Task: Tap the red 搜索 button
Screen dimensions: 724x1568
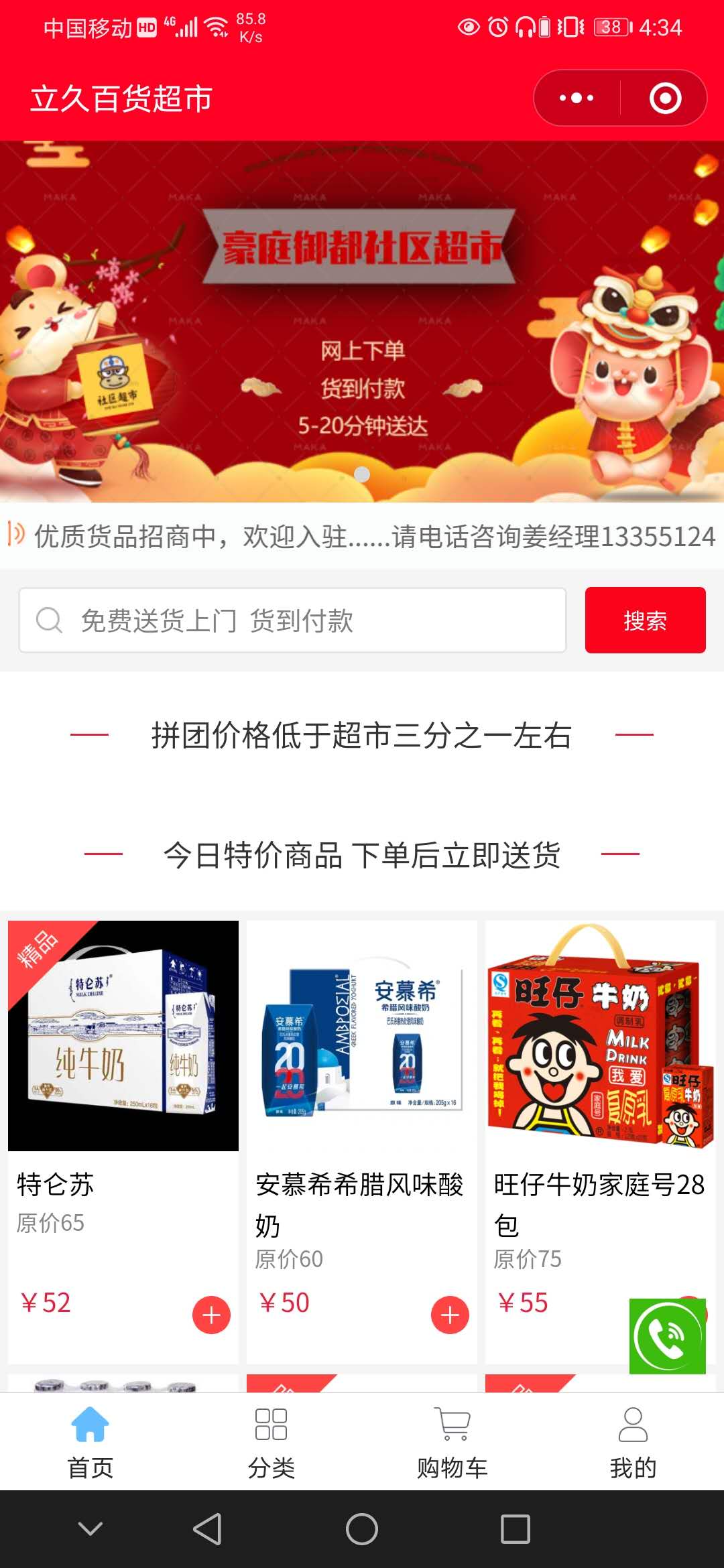Action: pos(645,620)
